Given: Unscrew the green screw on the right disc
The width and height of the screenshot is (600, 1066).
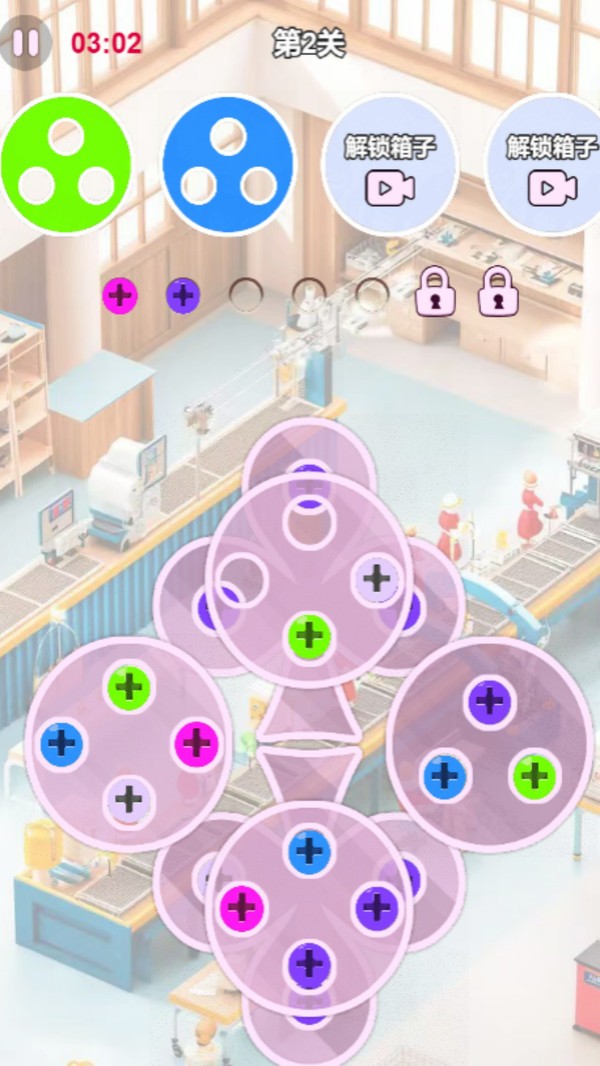Looking at the screenshot, I should 535,776.
